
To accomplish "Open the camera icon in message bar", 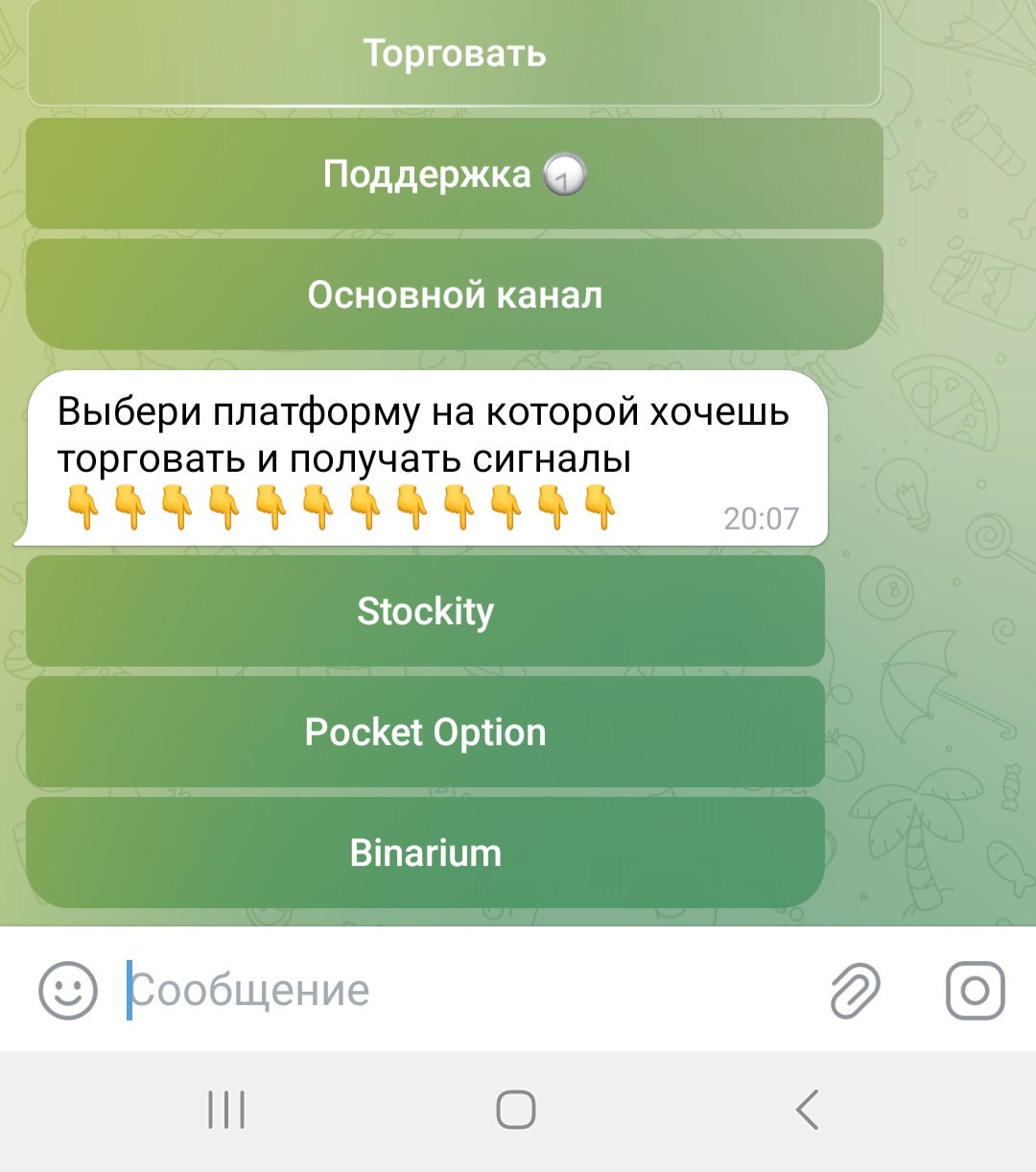I will tap(975, 990).
